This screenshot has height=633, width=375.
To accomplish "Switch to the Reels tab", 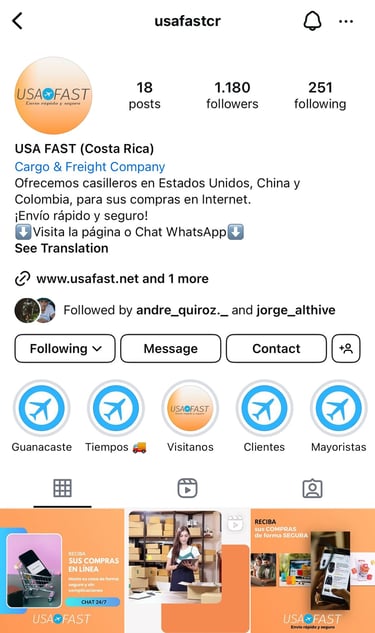I will (x=187, y=488).
